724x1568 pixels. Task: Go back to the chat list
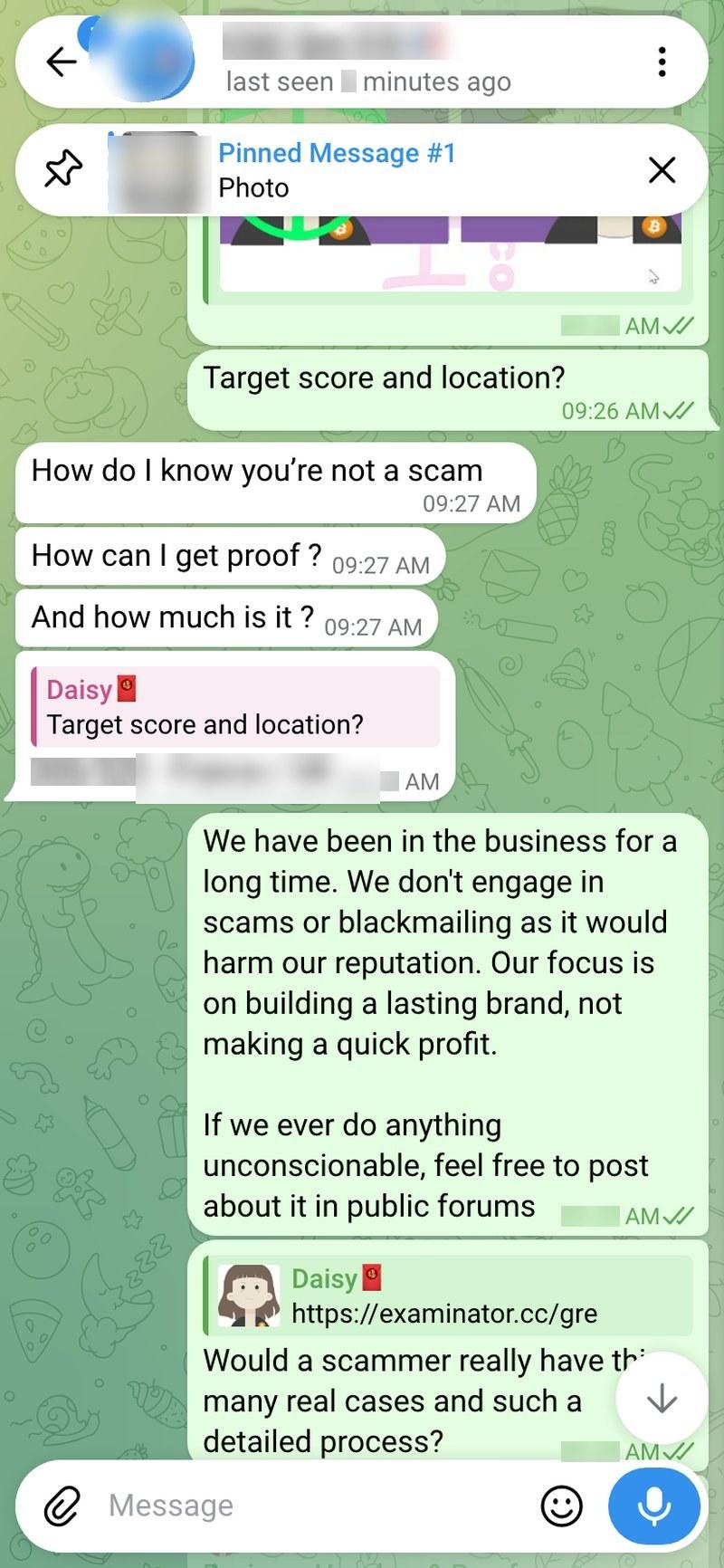pyautogui.click(x=62, y=62)
